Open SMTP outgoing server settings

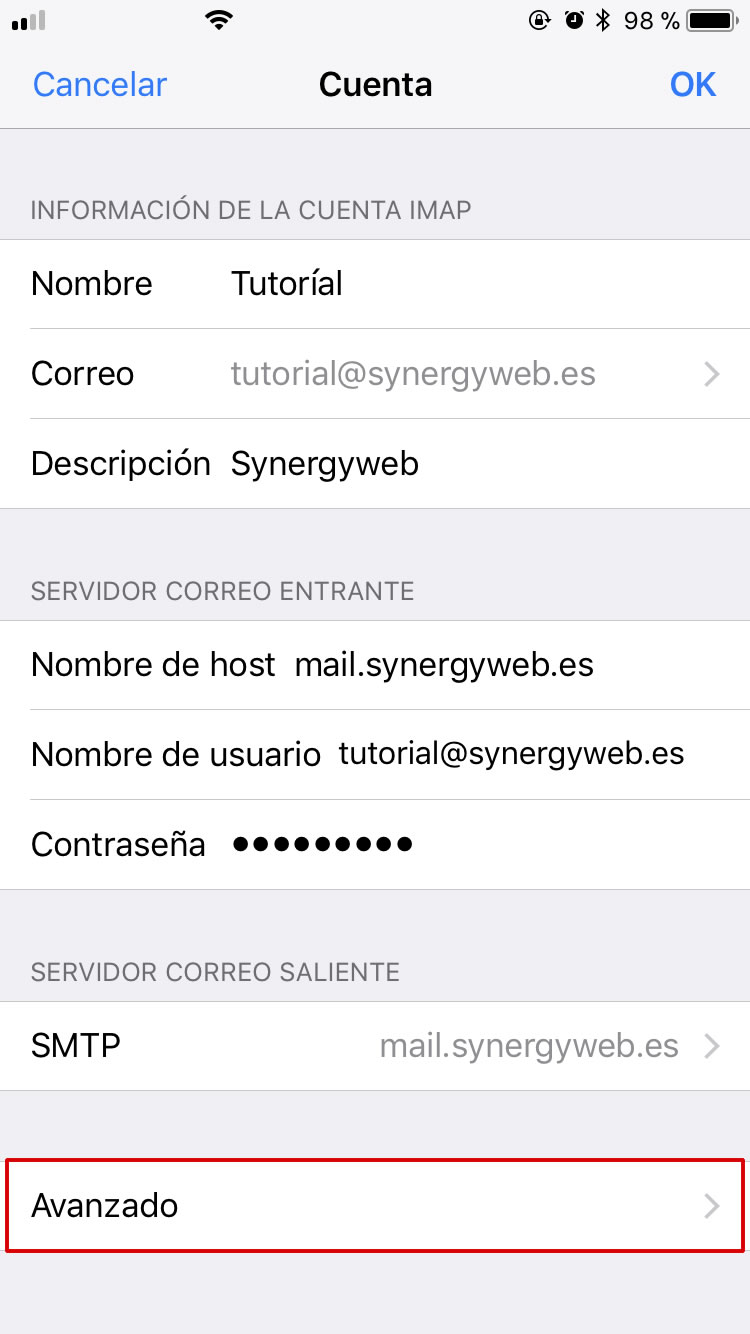(375, 1046)
